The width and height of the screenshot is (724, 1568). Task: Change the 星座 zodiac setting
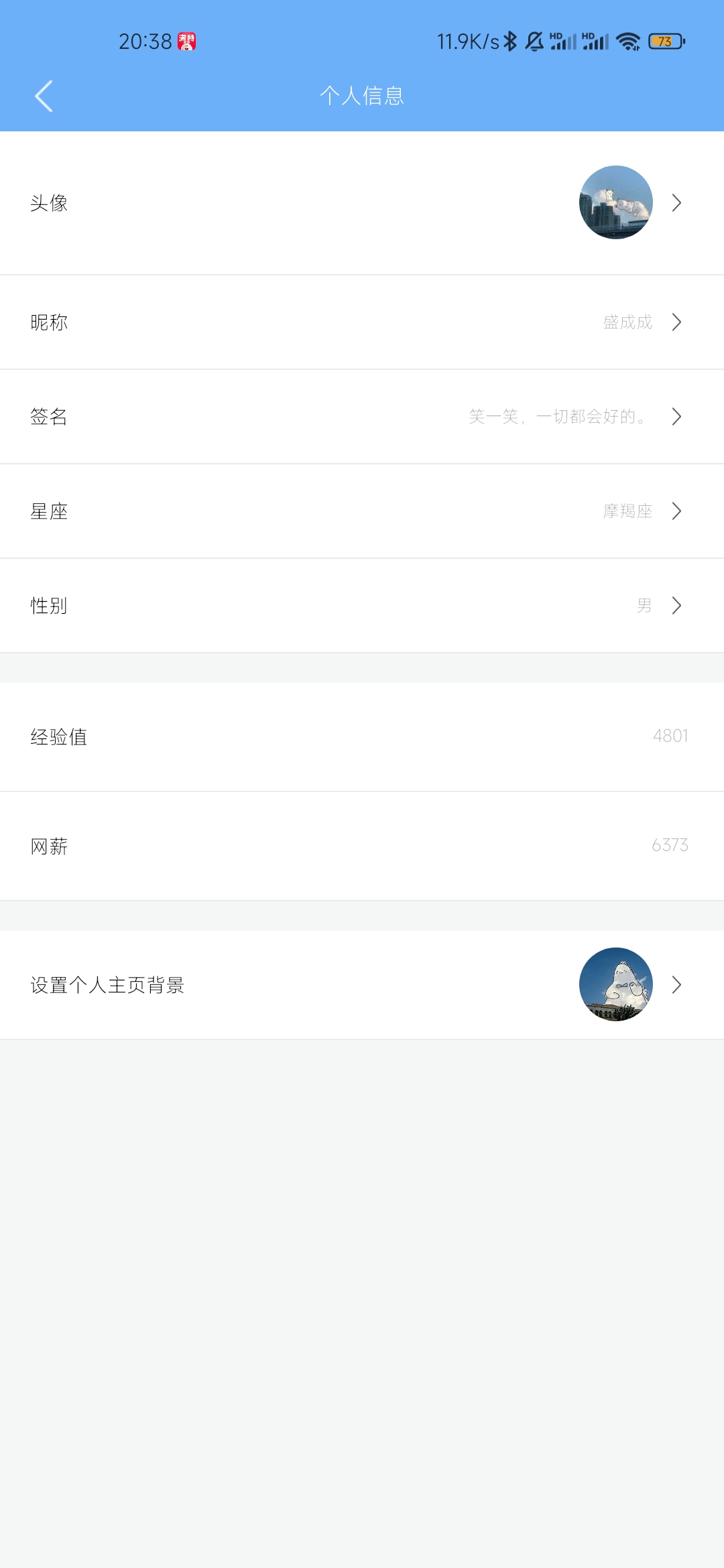point(362,511)
